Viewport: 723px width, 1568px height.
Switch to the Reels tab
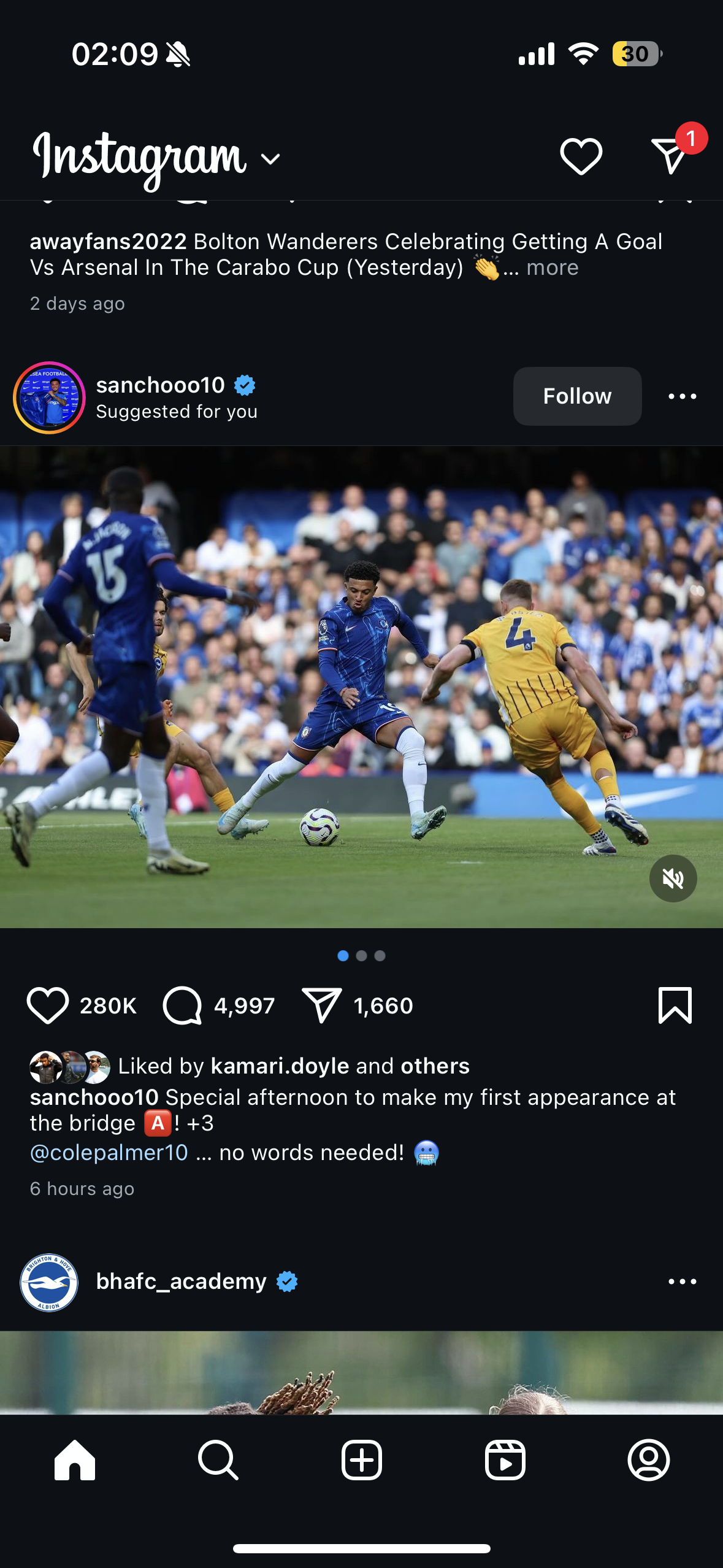click(x=505, y=1461)
